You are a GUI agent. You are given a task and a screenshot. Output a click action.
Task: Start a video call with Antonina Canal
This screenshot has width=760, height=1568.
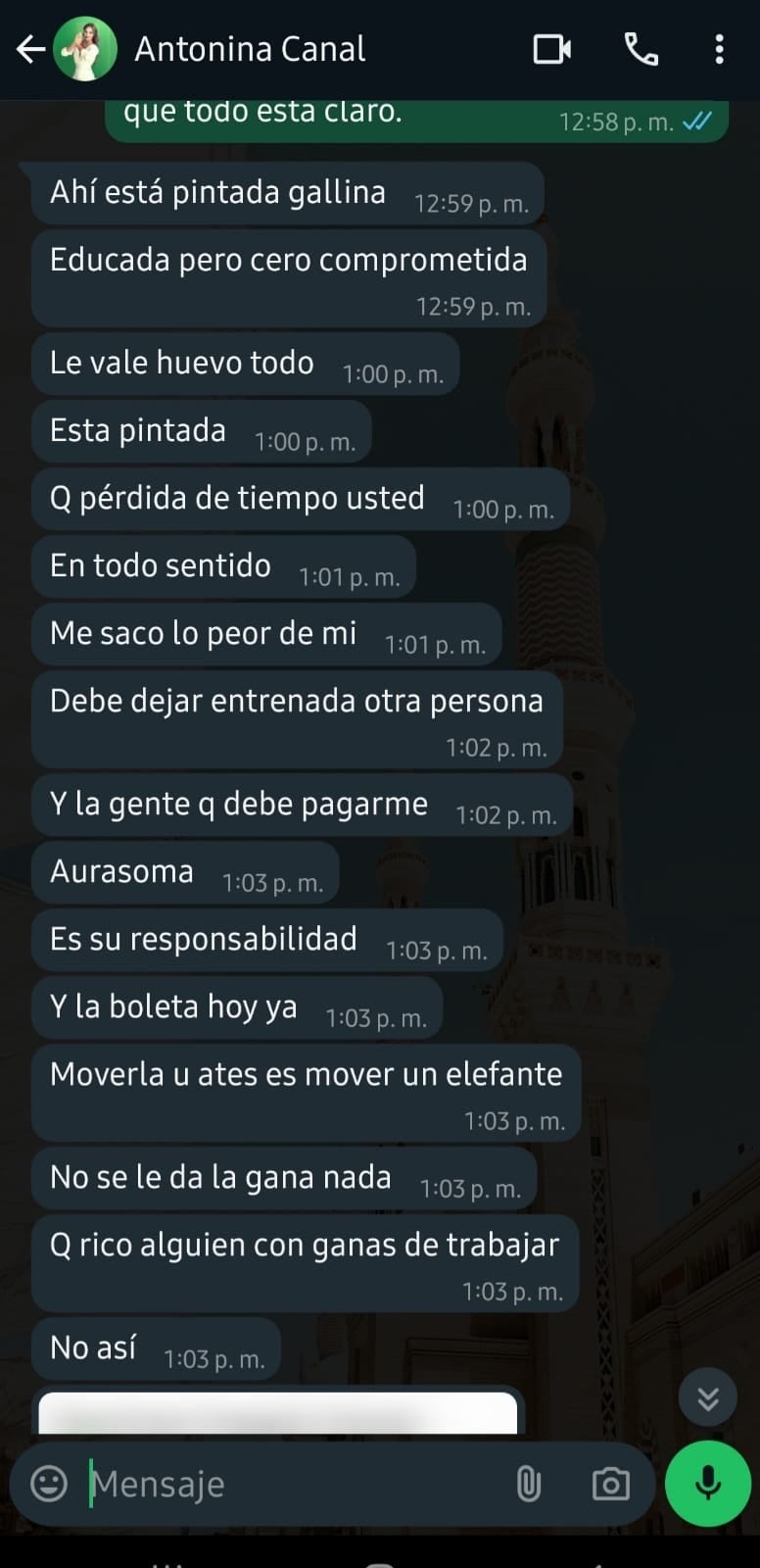551,49
